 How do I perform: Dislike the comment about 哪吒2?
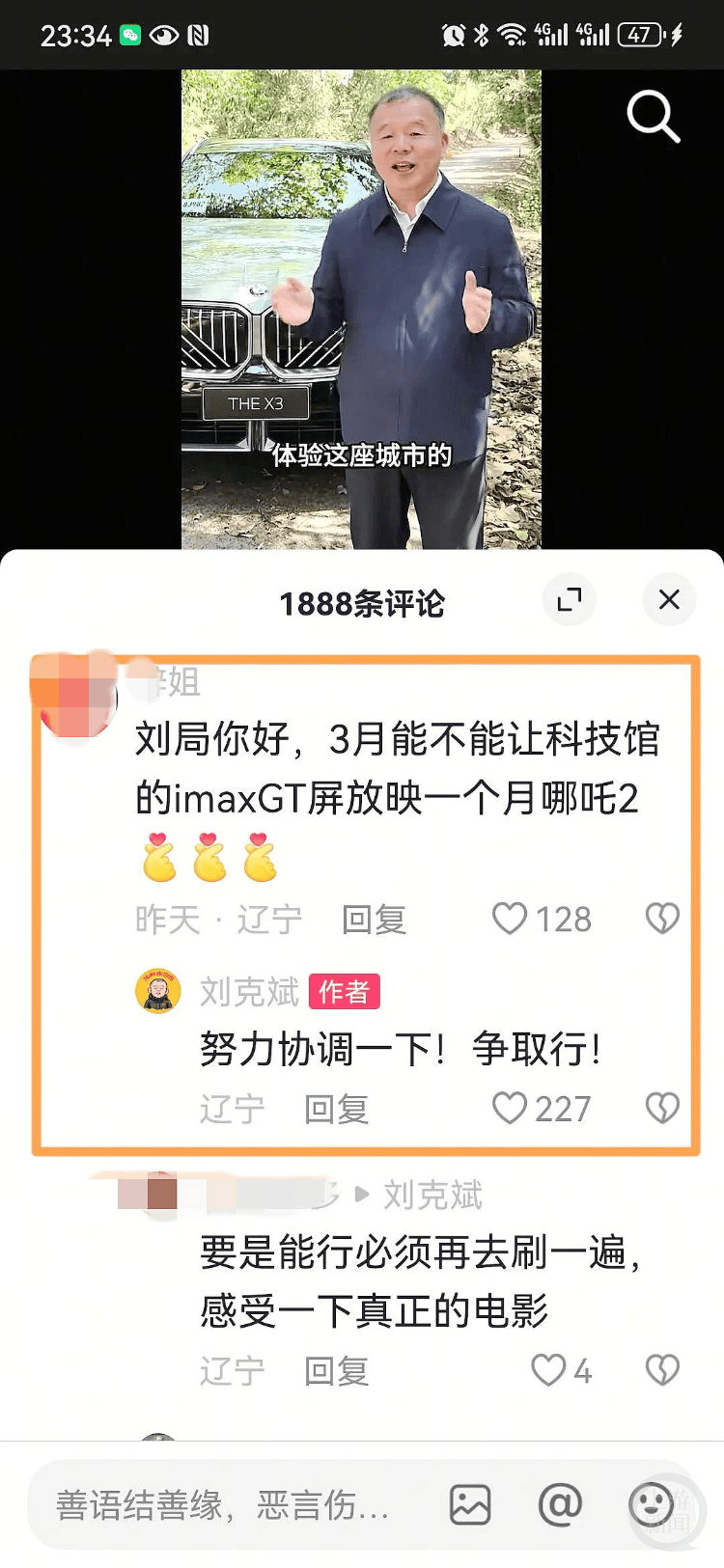tap(661, 919)
